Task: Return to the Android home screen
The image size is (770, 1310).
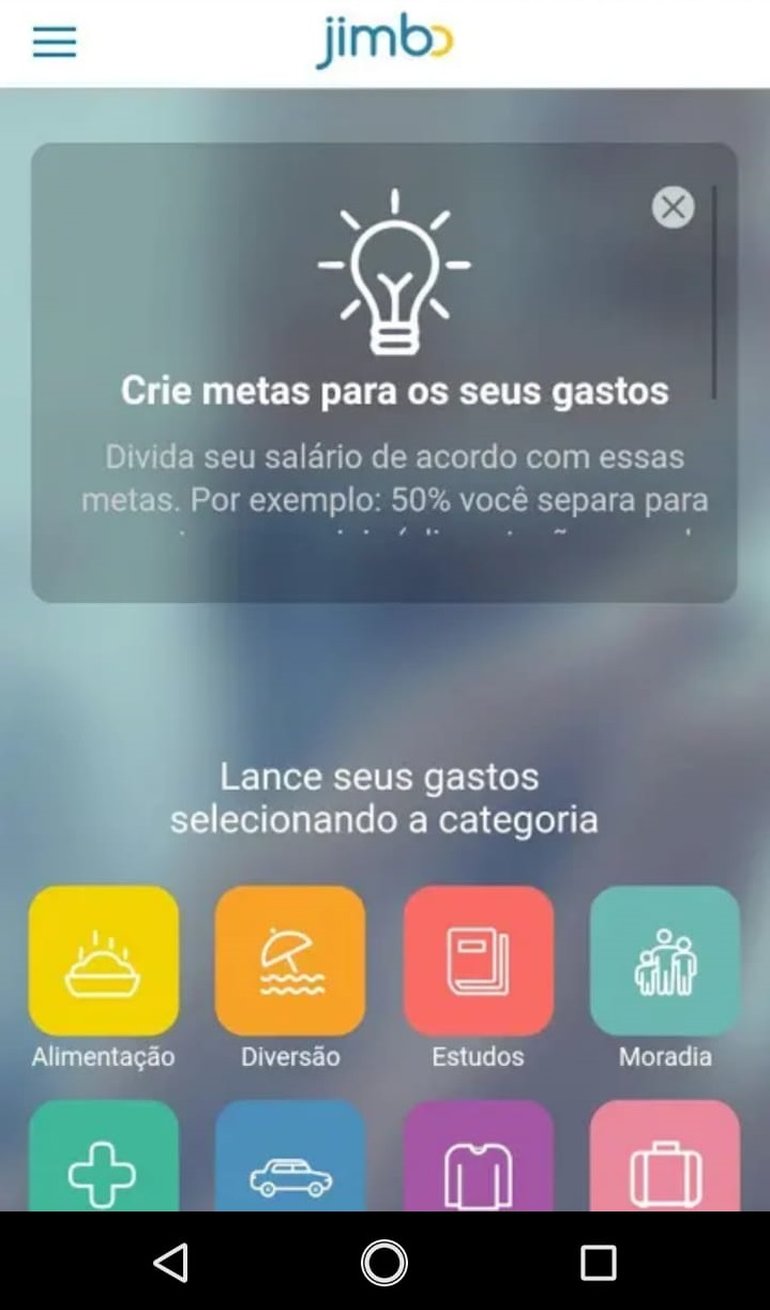Action: (385, 1264)
